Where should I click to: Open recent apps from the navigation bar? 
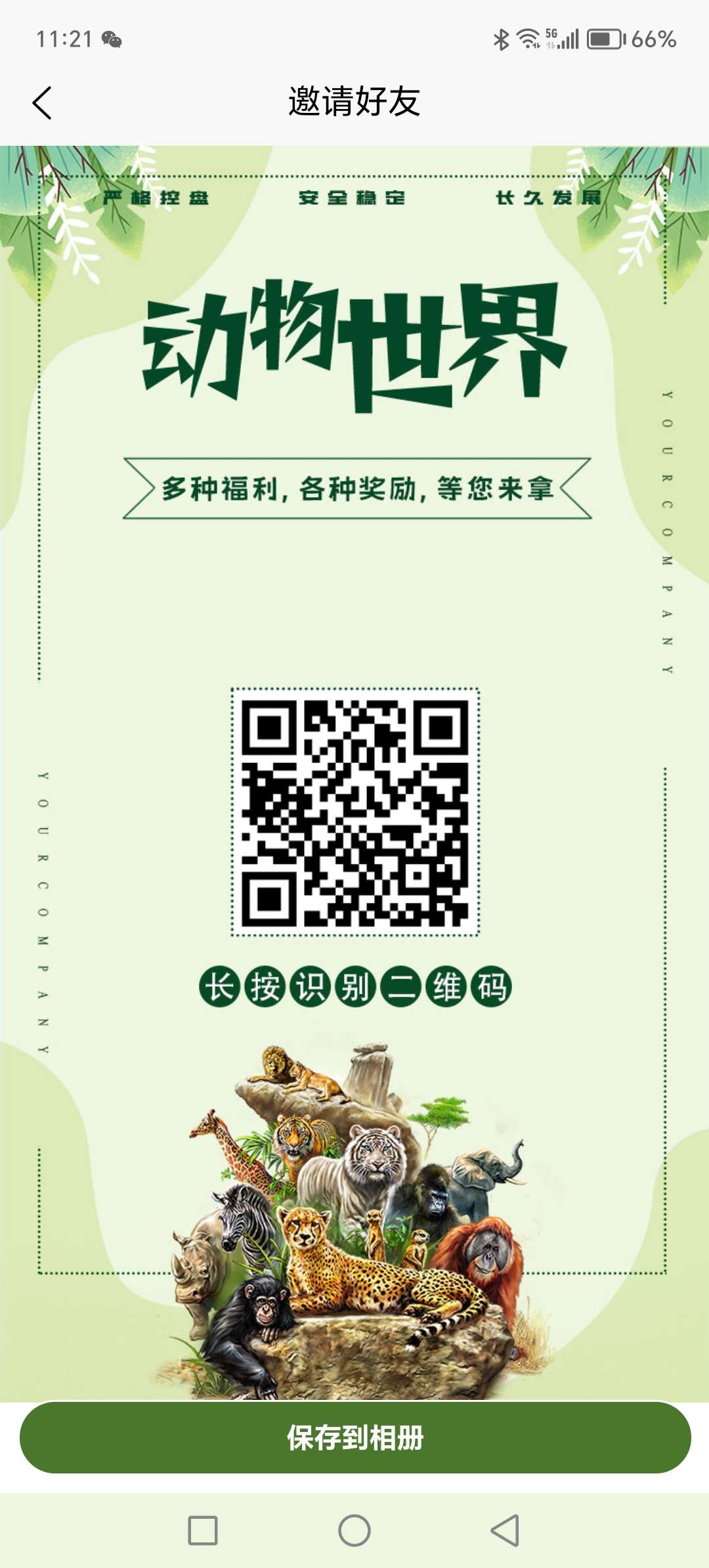pos(203,1531)
